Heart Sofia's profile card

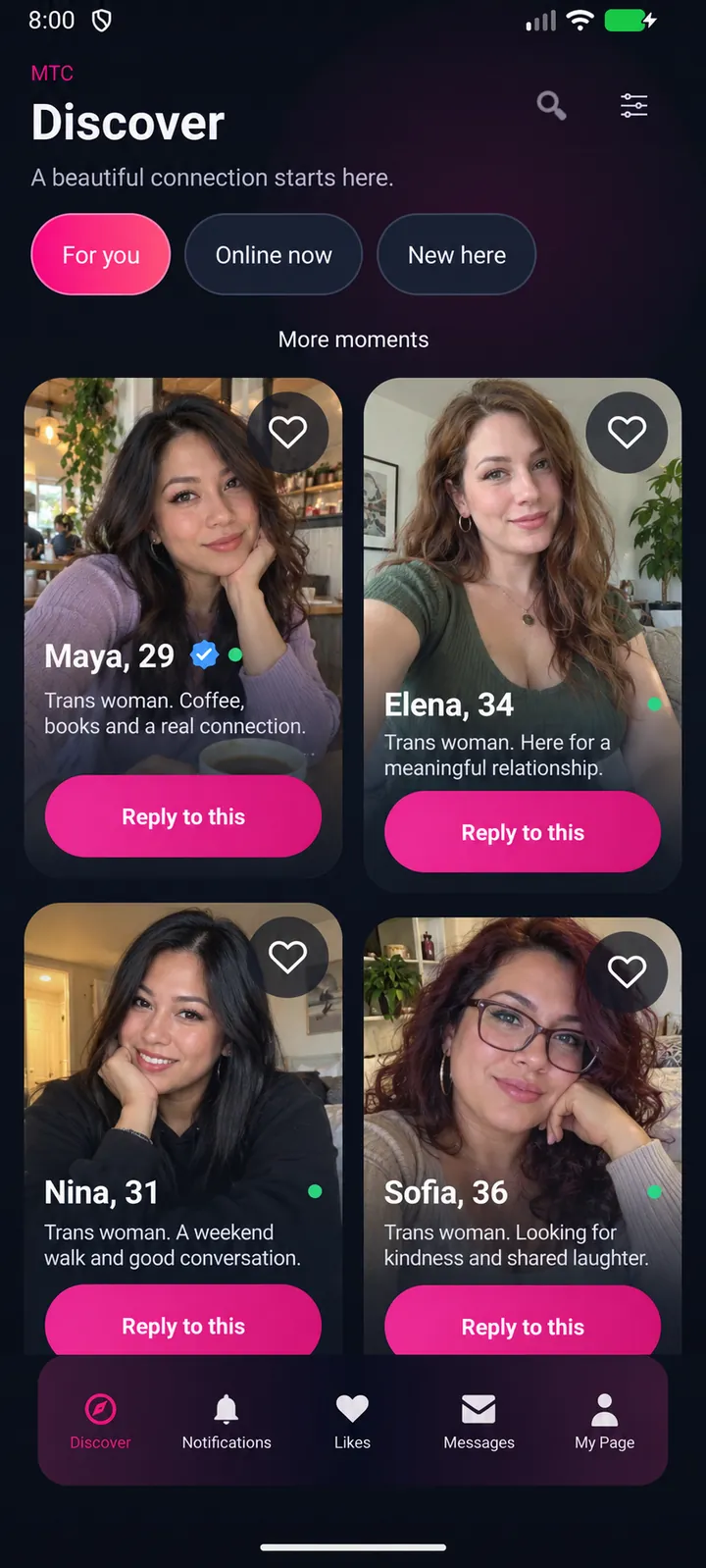[x=627, y=970]
